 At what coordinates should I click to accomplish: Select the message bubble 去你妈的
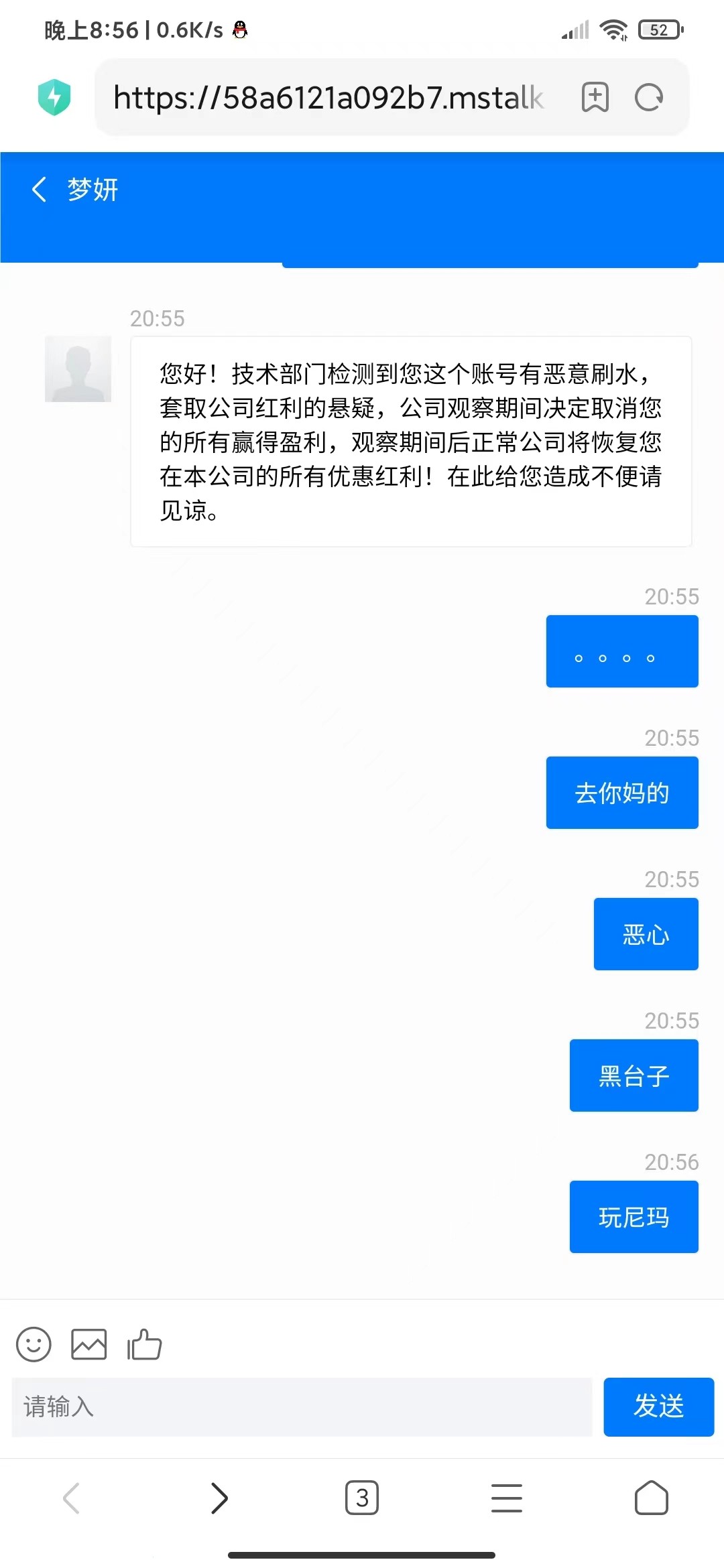point(621,792)
